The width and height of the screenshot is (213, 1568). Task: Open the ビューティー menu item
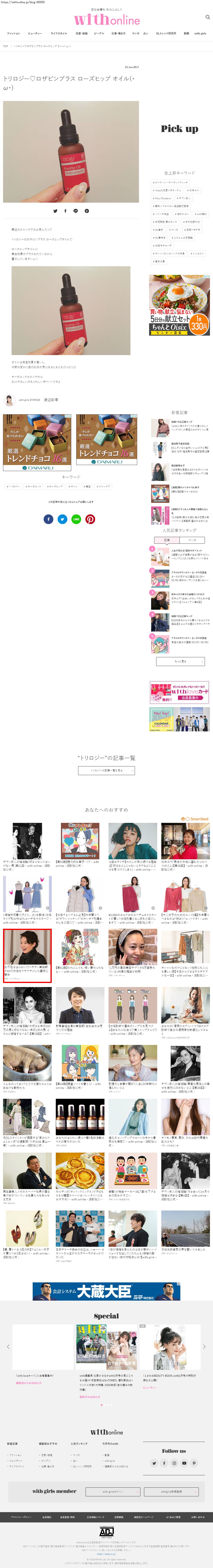click(x=35, y=33)
